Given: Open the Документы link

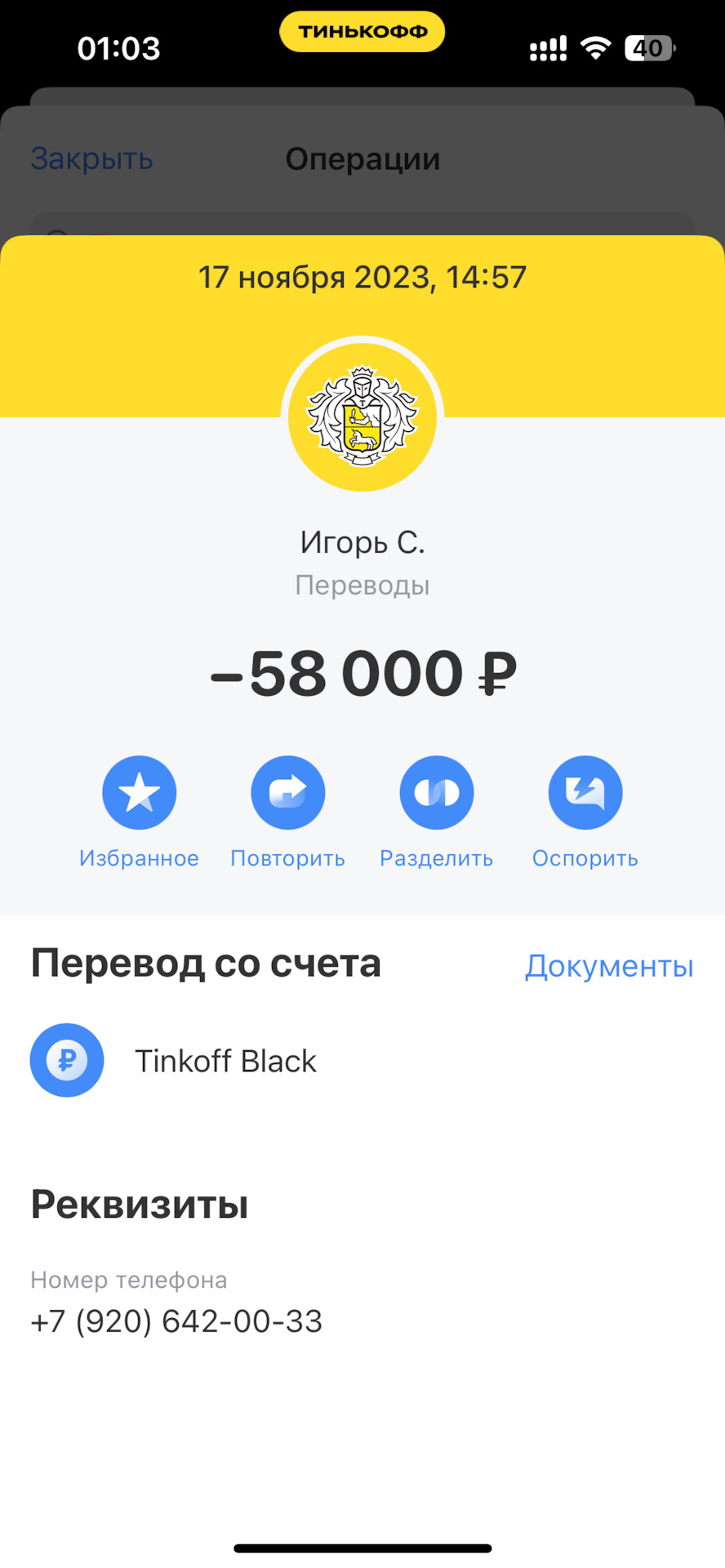Looking at the screenshot, I should pyautogui.click(x=608, y=966).
